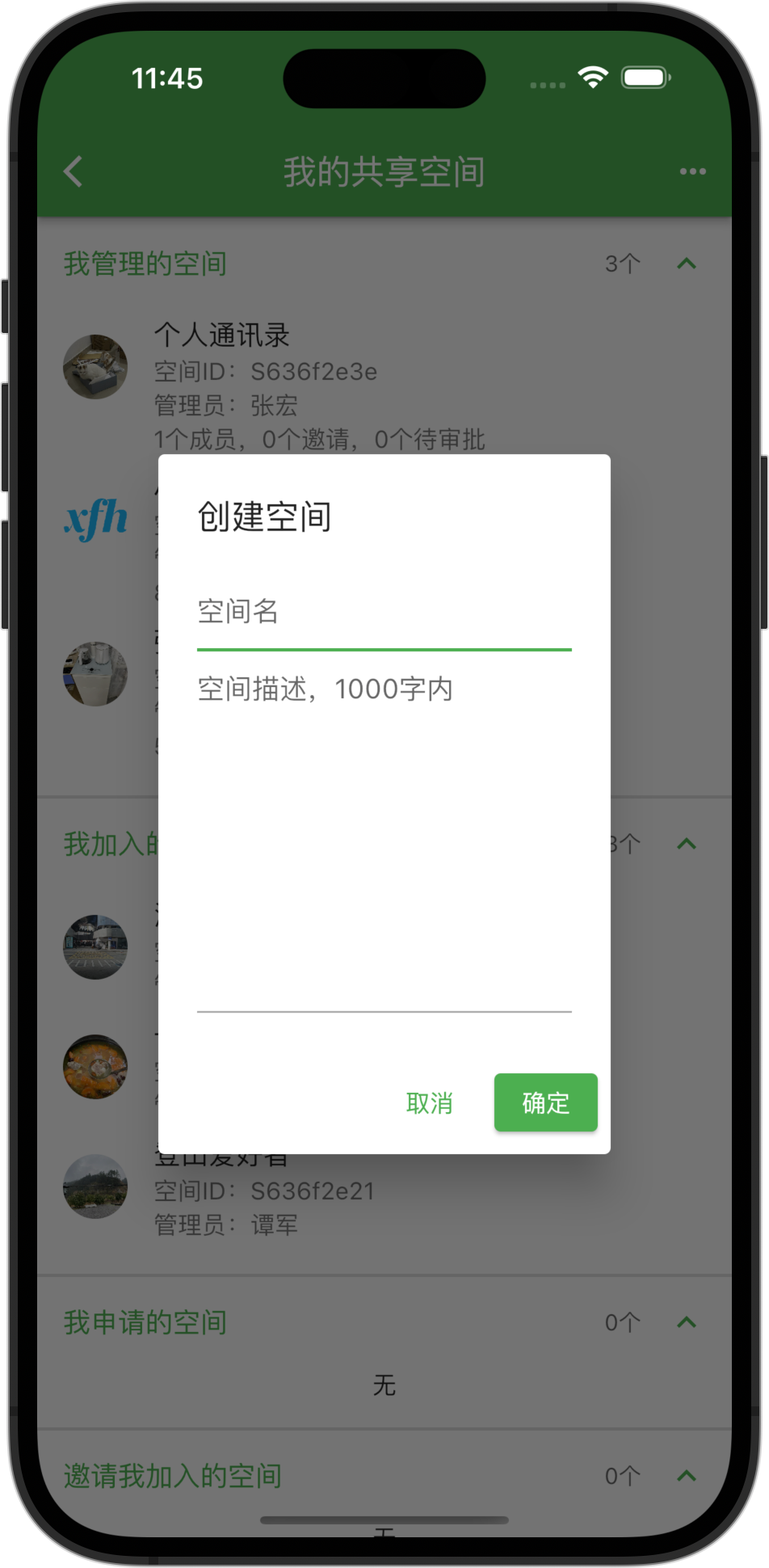The width and height of the screenshot is (769, 1568).
Task: Tap the 空间名 input field
Action: [x=384, y=612]
